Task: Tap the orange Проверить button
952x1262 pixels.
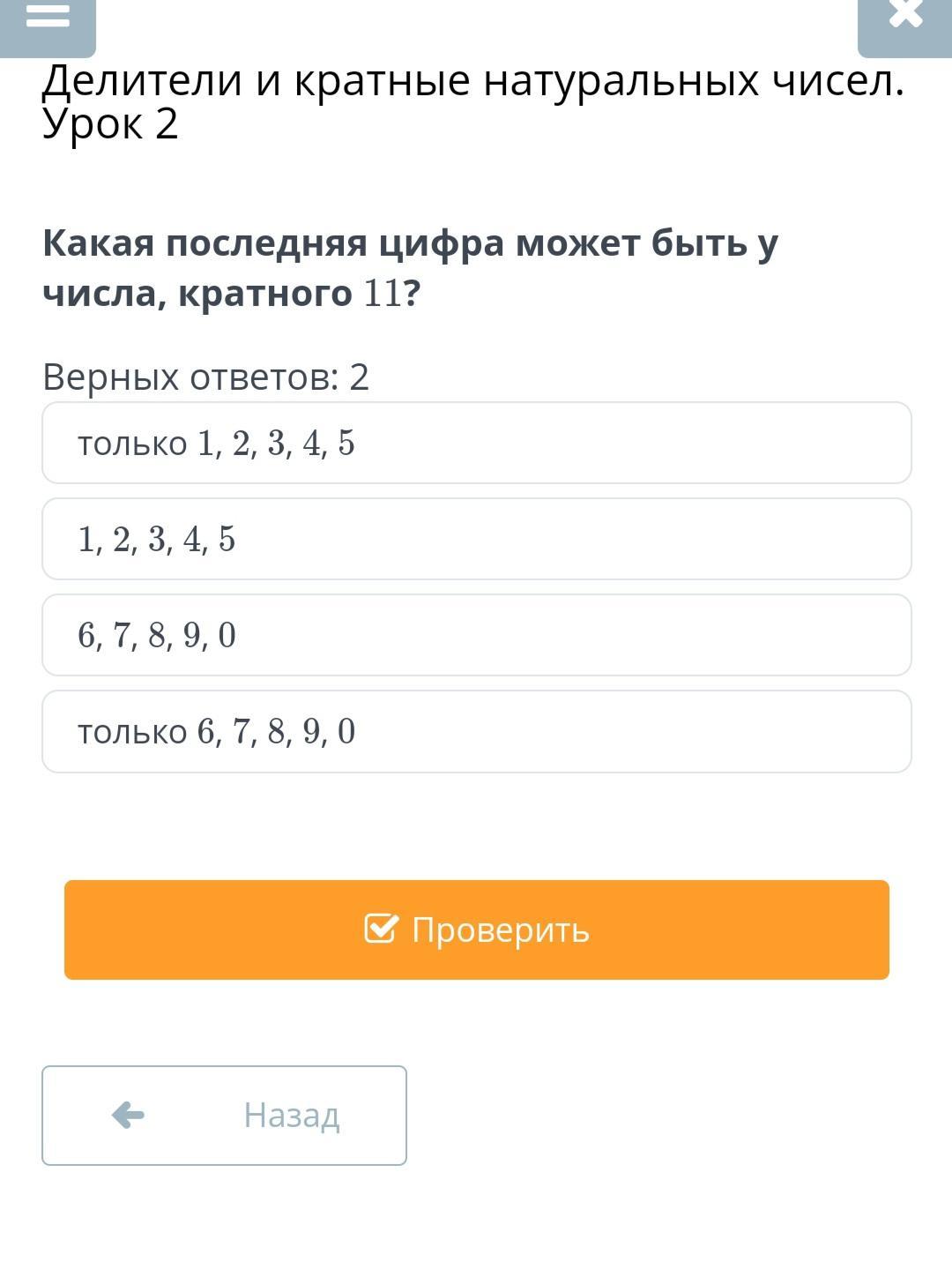Action: coord(476,930)
